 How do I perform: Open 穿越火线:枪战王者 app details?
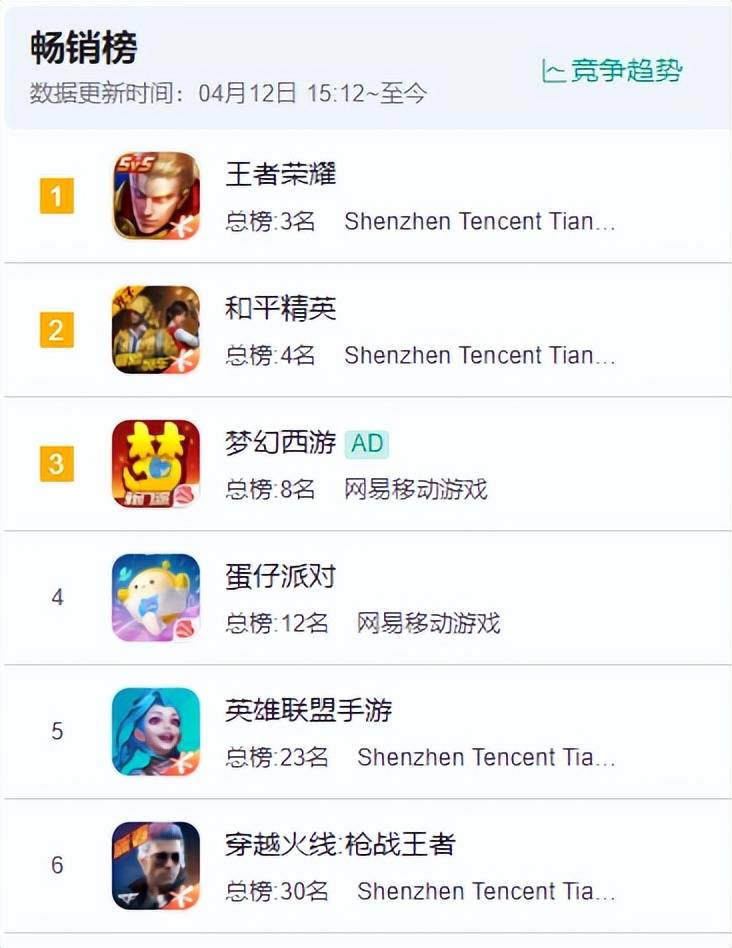click(340, 845)
